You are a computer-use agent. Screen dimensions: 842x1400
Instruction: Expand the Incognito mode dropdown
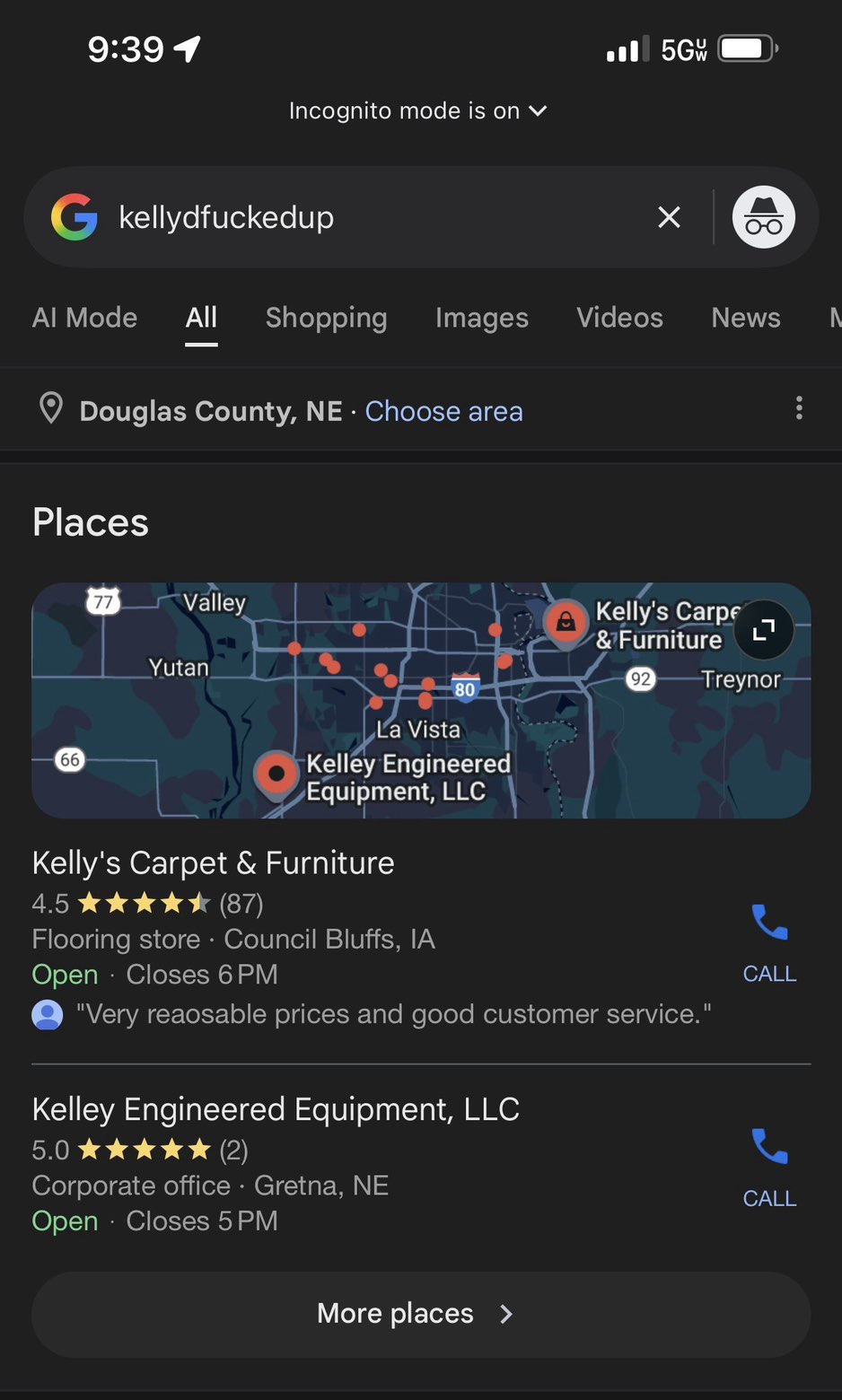(x=417, y=111)
